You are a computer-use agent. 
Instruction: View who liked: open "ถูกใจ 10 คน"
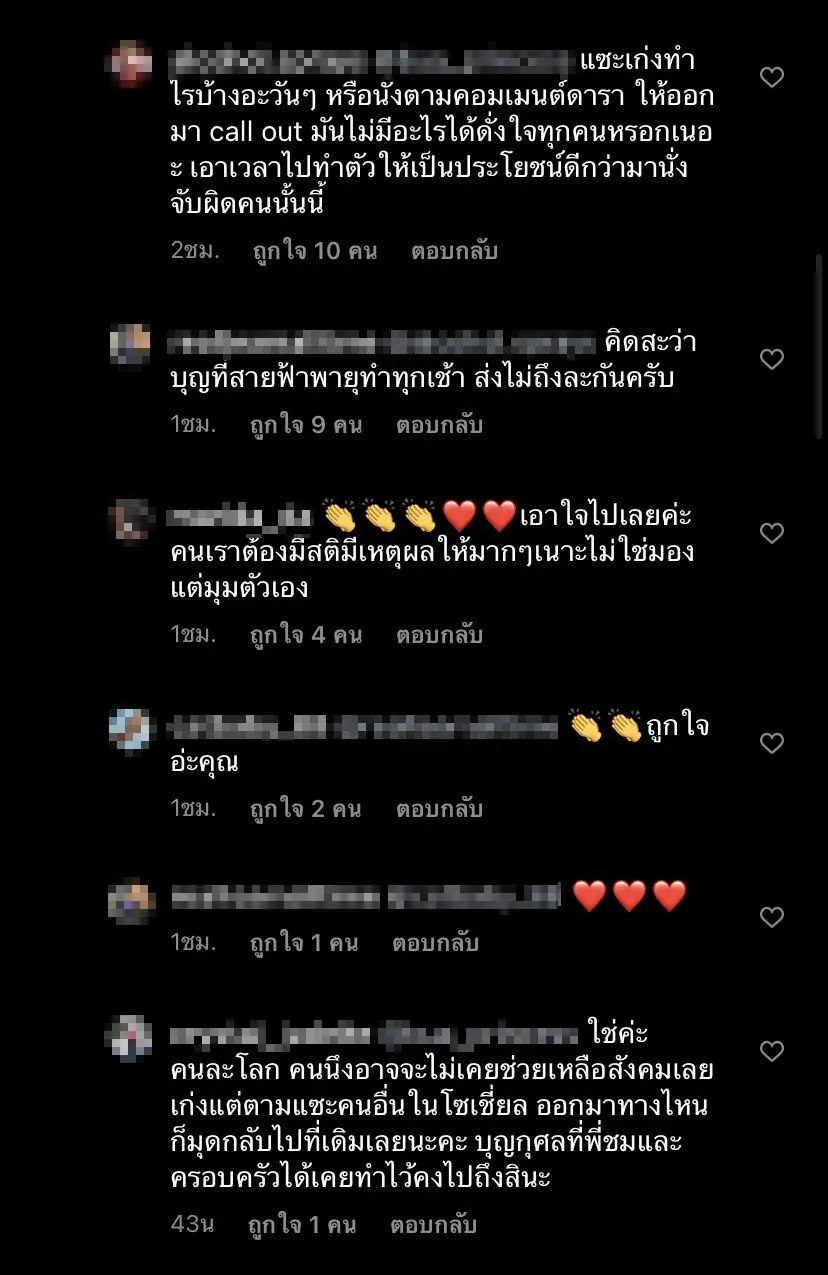315,251
